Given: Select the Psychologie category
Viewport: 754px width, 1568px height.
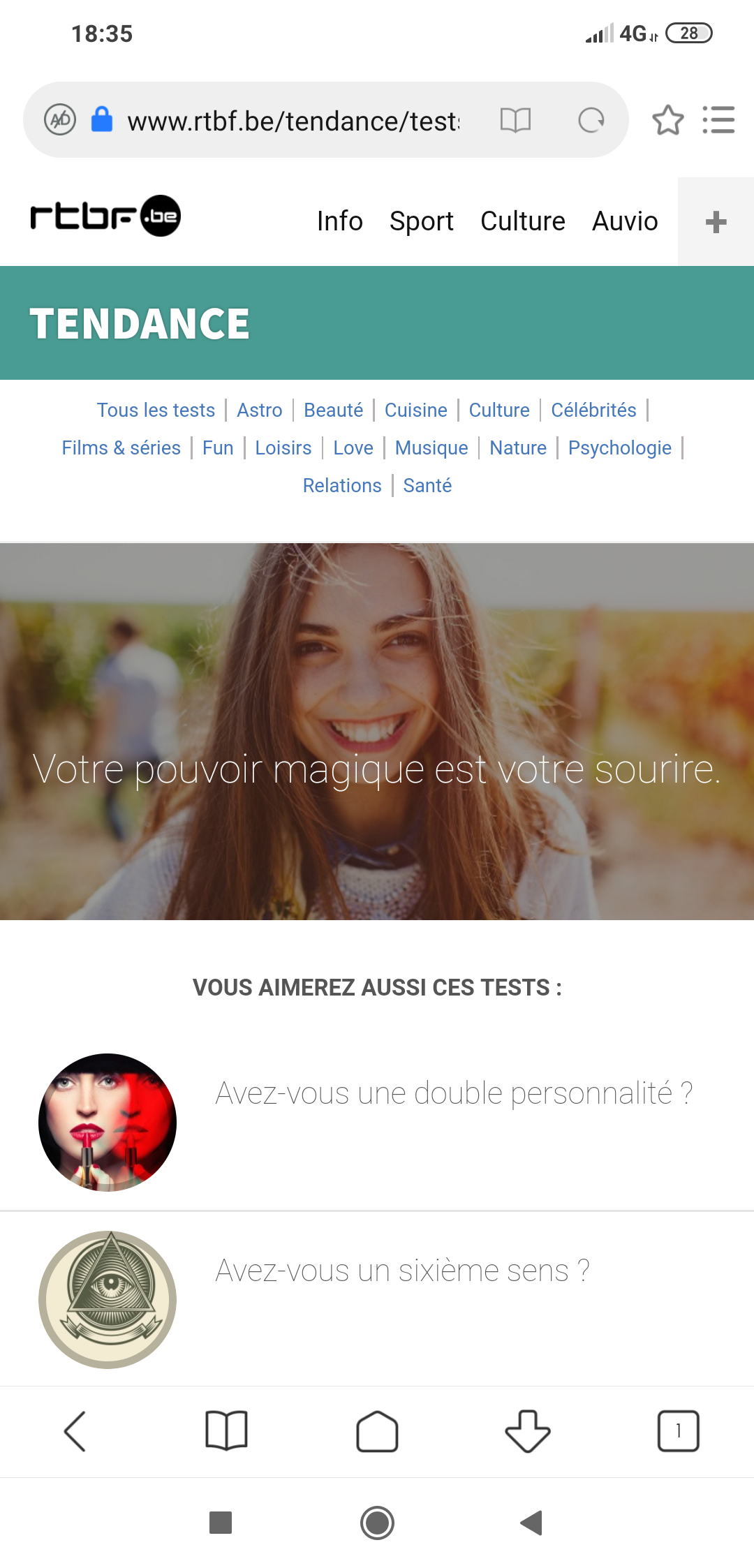Looking at the screenshot, I should point(620,448).
